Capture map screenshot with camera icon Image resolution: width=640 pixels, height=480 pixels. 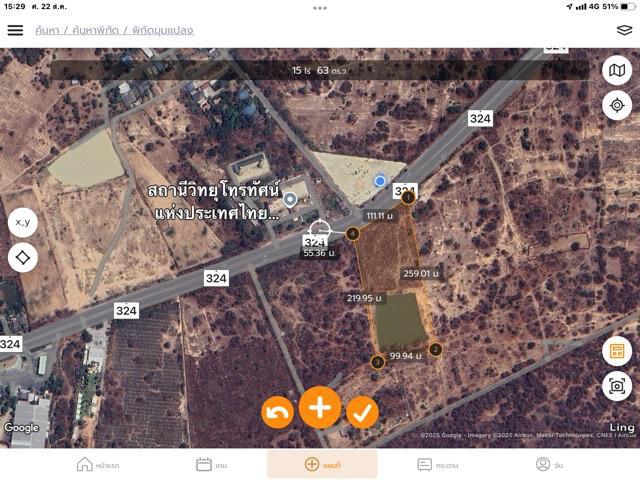point(617,386)
